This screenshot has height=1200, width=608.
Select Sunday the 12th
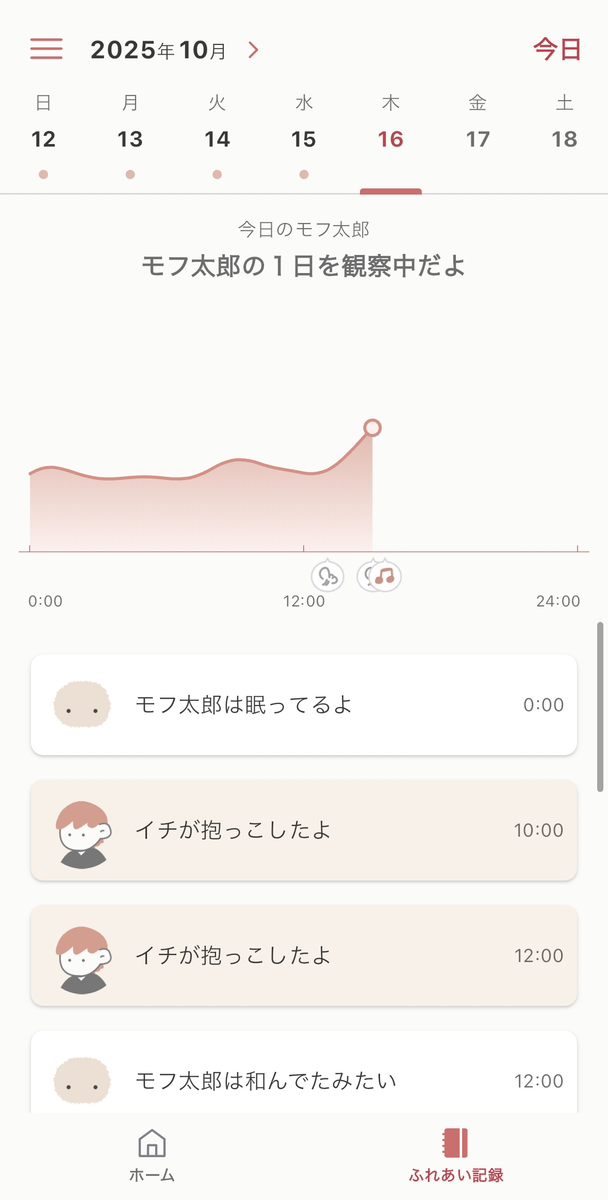(43, 139)
